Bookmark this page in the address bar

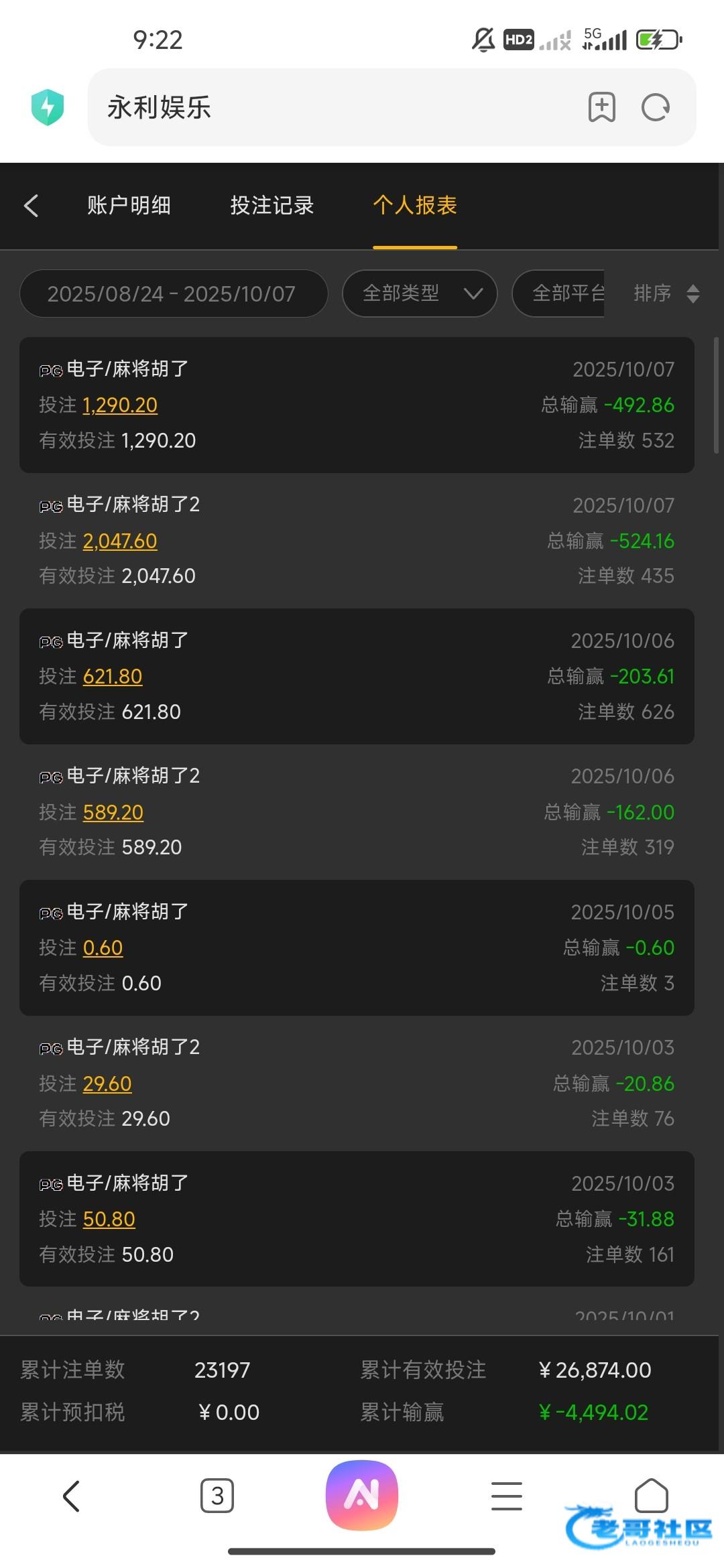point(601,107)
